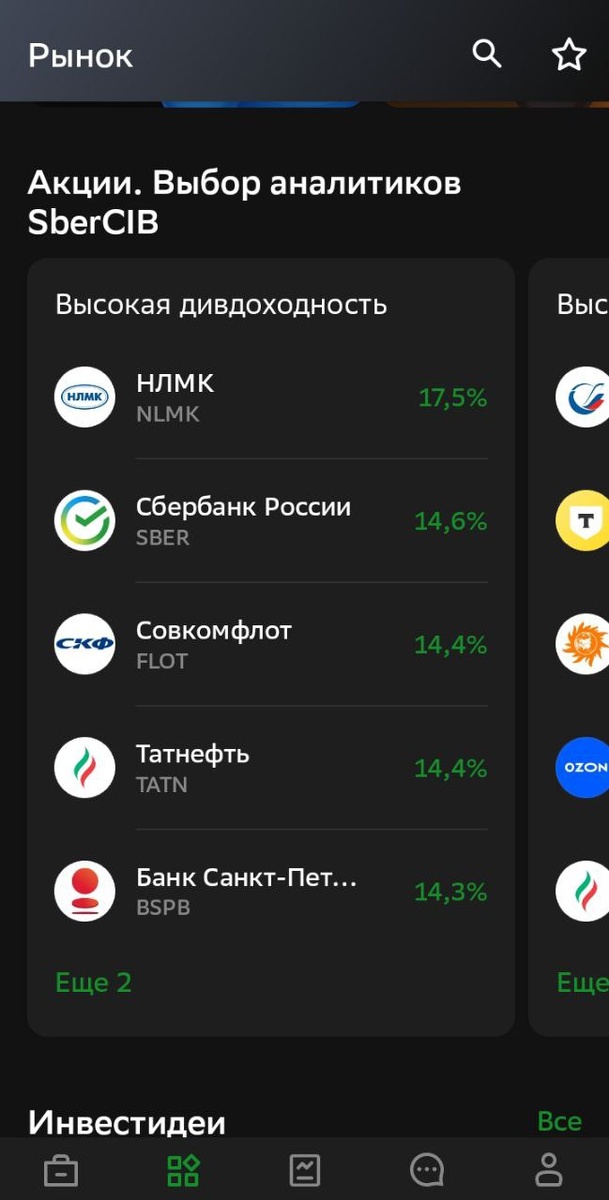609x1200 pixels.
Task: View Татнефть TATN stock details
Action: 271,768
